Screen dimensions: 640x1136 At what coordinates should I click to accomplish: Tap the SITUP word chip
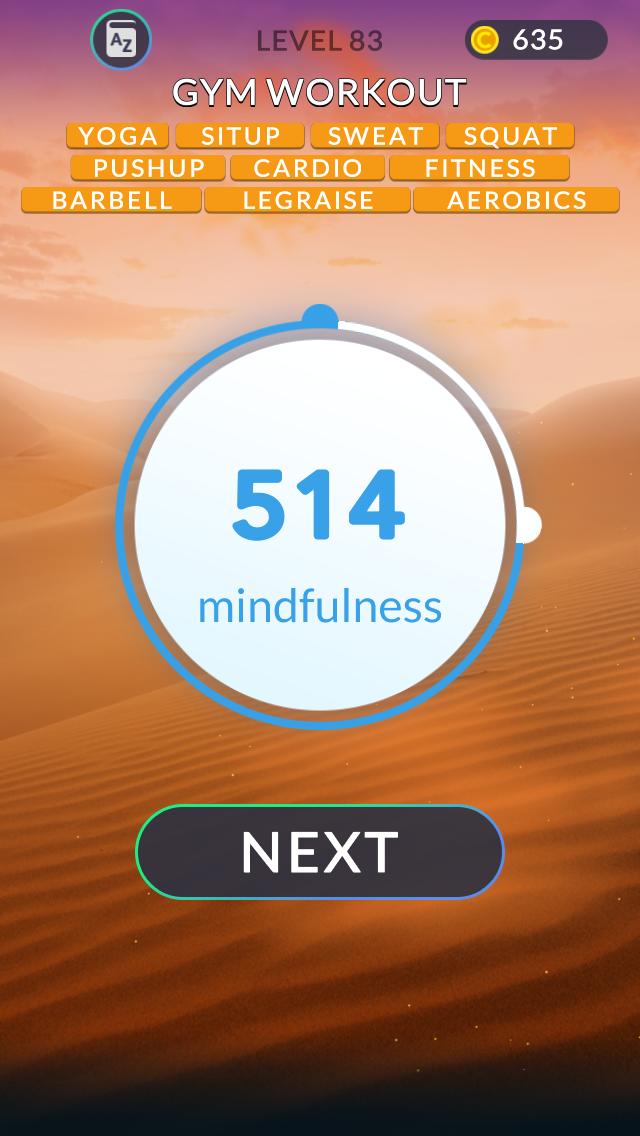click(x=240, y=136)
